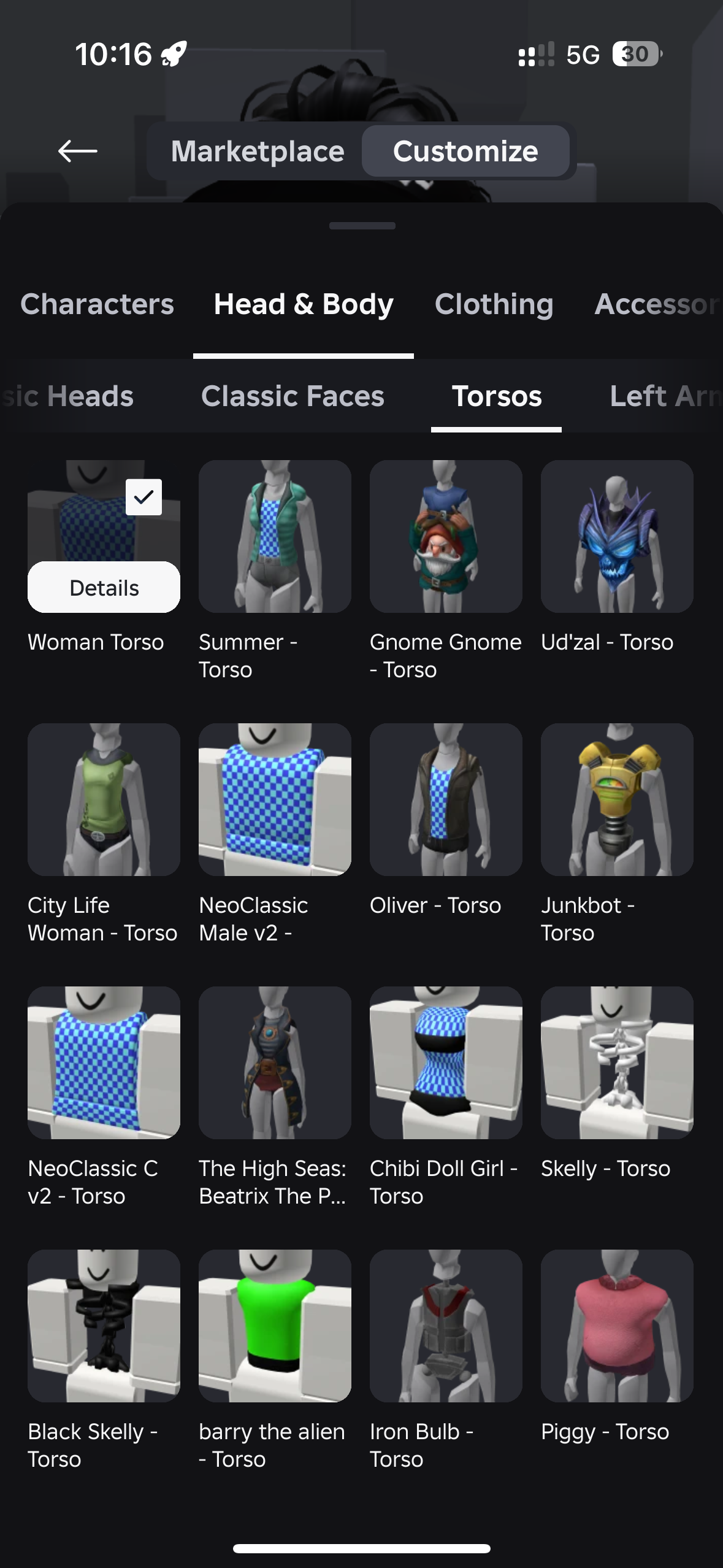Image resolution: width=723 pixels, height=1568 pixels.
Task: Pick the Black Skelly - Torso
Action: [104, 1326]
